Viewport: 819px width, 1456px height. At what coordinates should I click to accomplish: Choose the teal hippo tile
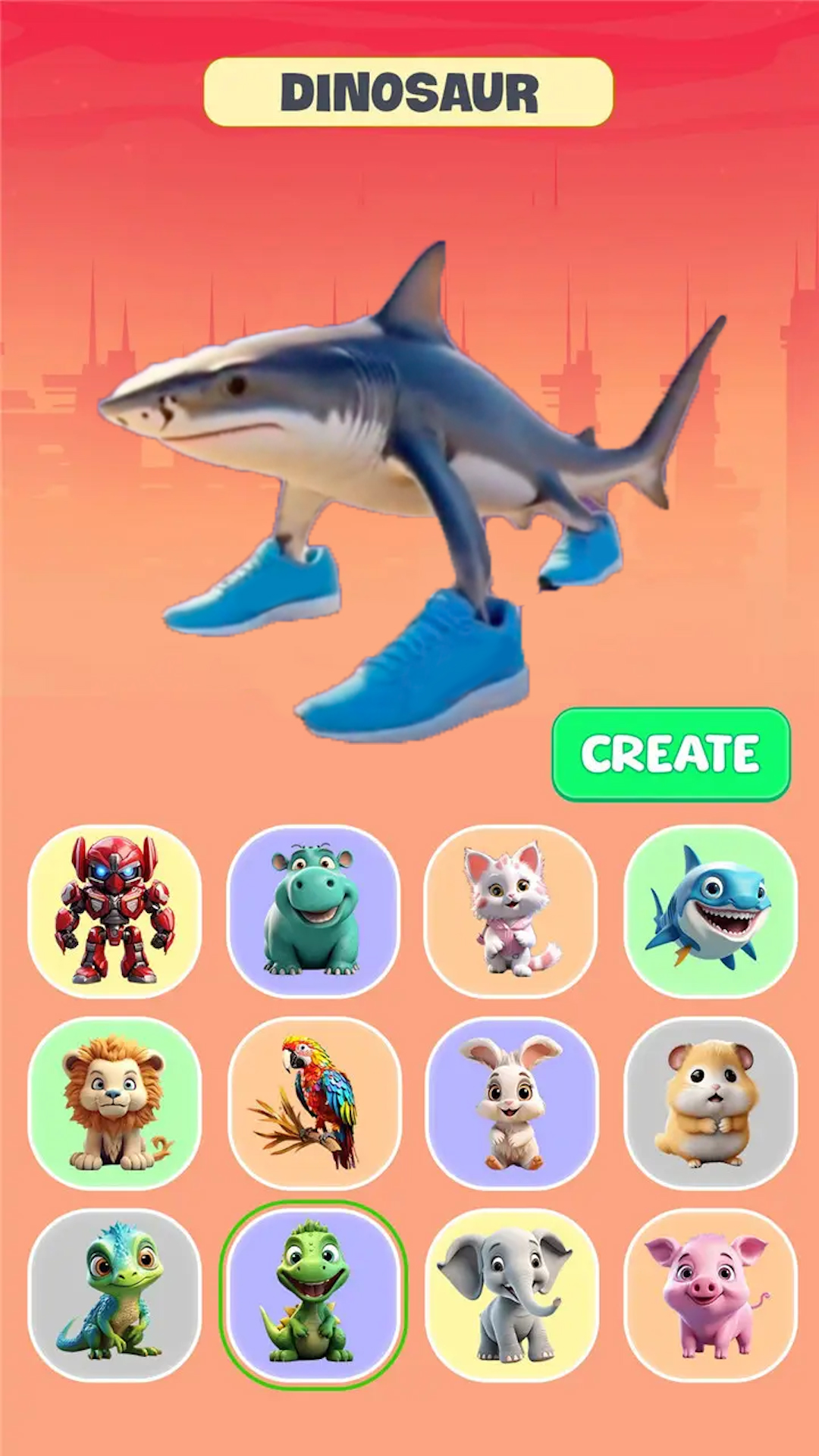(313, 911)
